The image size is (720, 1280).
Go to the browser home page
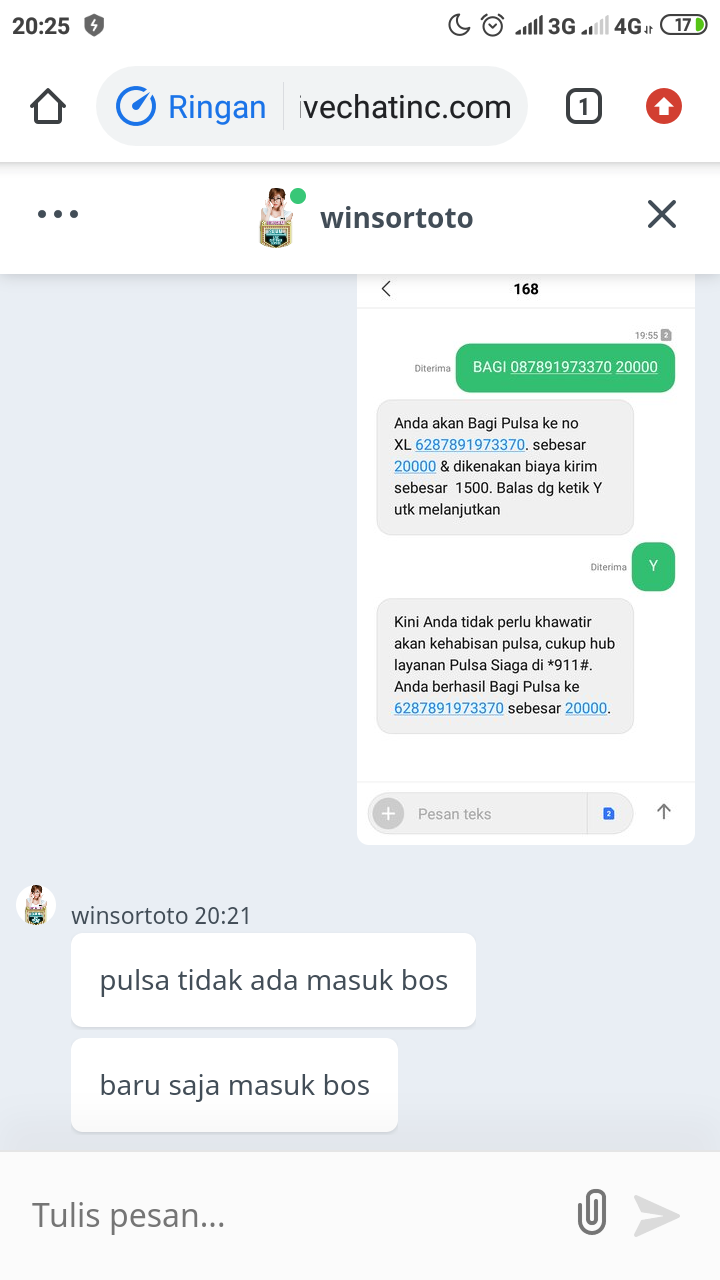(48, 106)
